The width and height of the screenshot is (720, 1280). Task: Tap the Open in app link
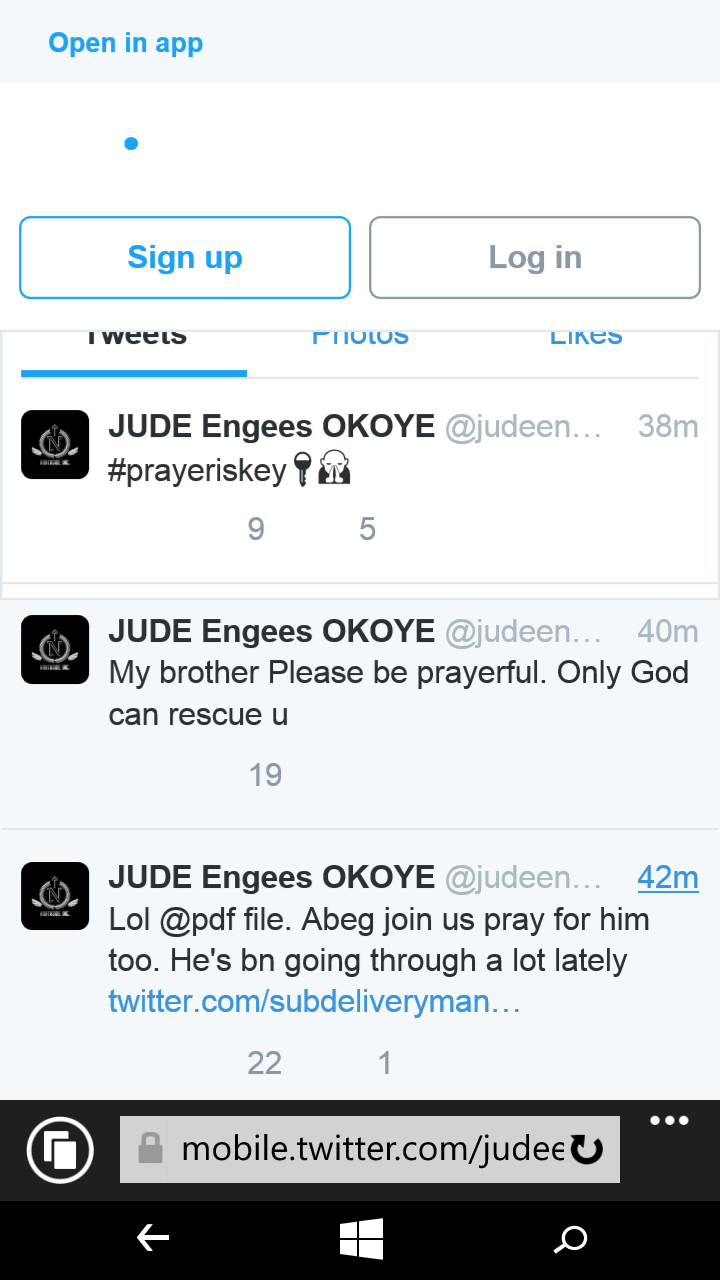[x=125, y=43]
